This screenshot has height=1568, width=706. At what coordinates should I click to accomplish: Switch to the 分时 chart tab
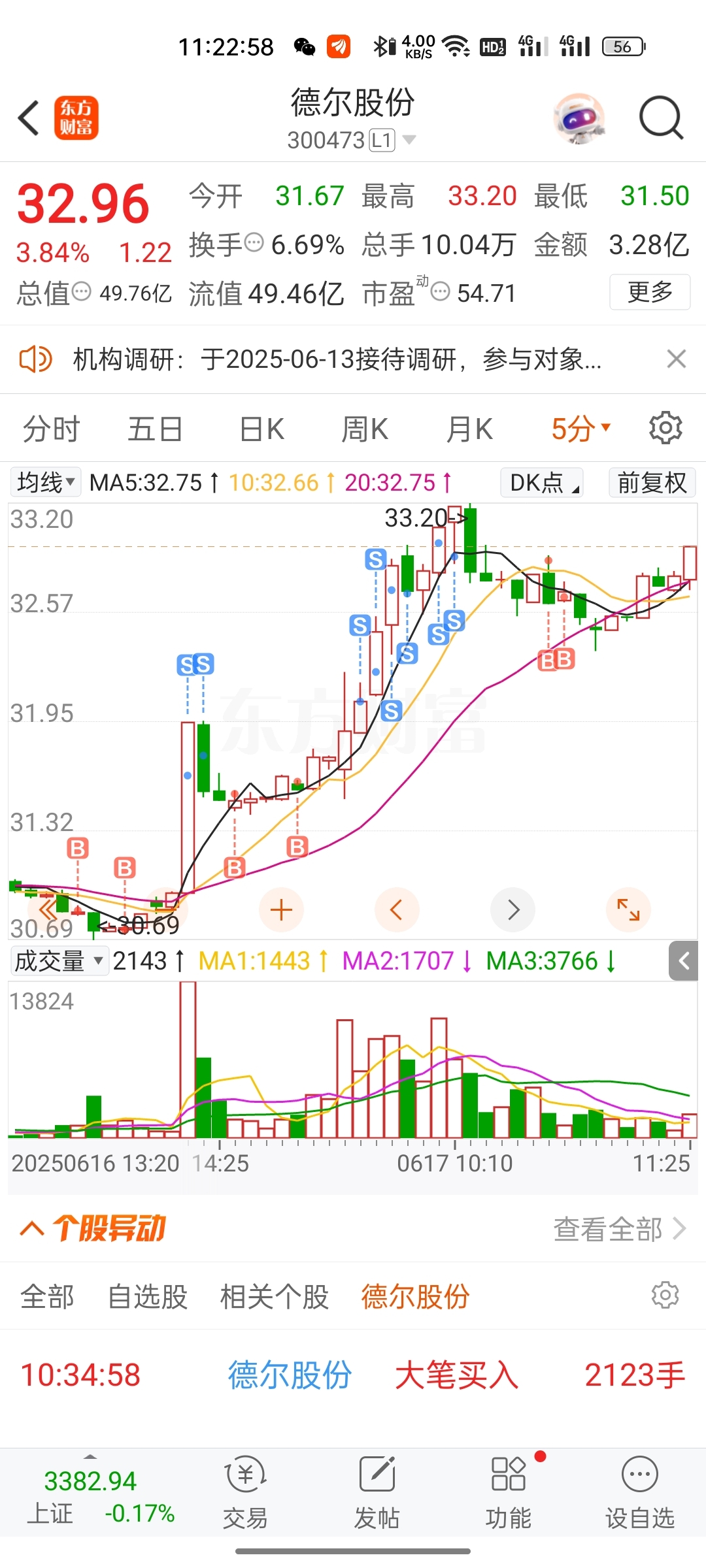51,429
